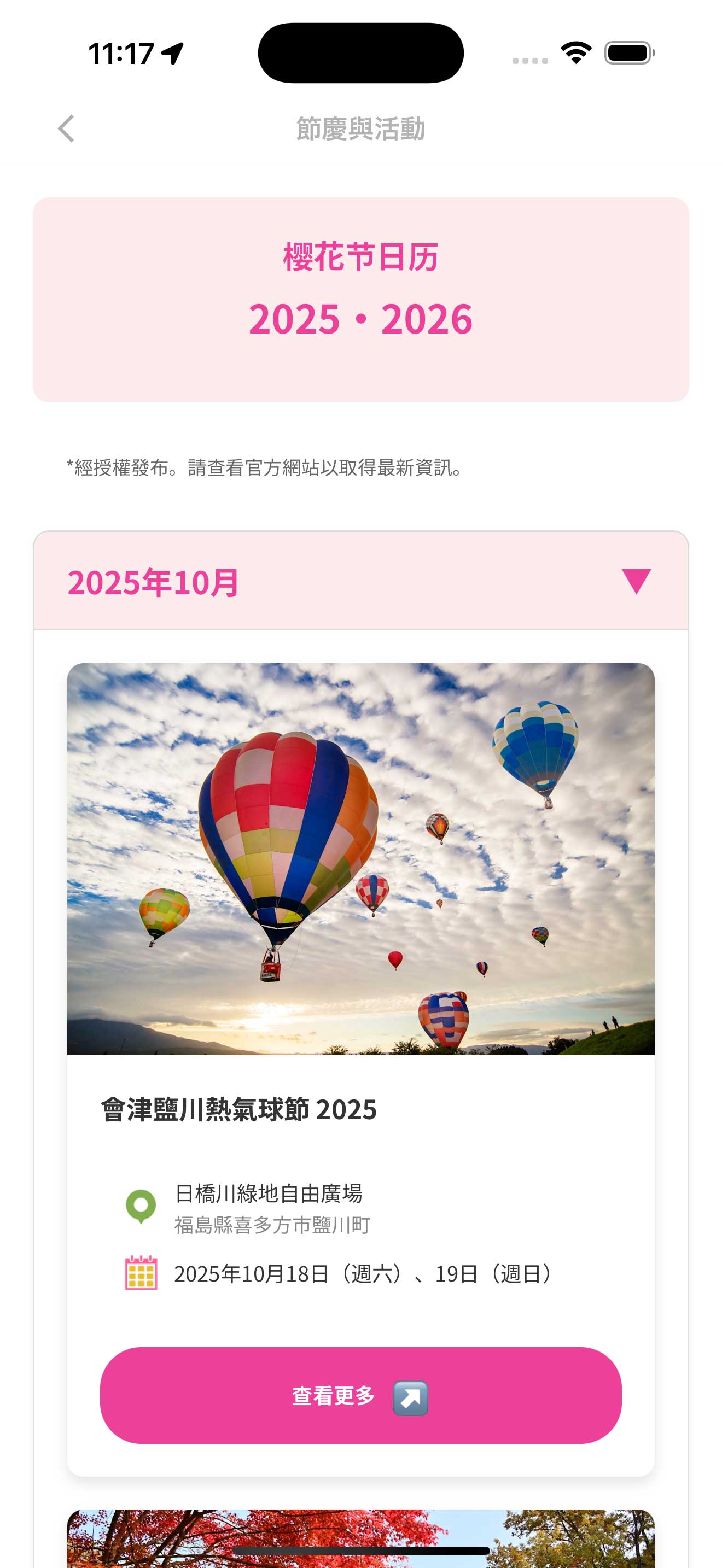Viewport: 722px width, 1568px height.
Task: Tap 查看更多 for 會津鹽川熱氣球節
Action: tap(360, 1396)
